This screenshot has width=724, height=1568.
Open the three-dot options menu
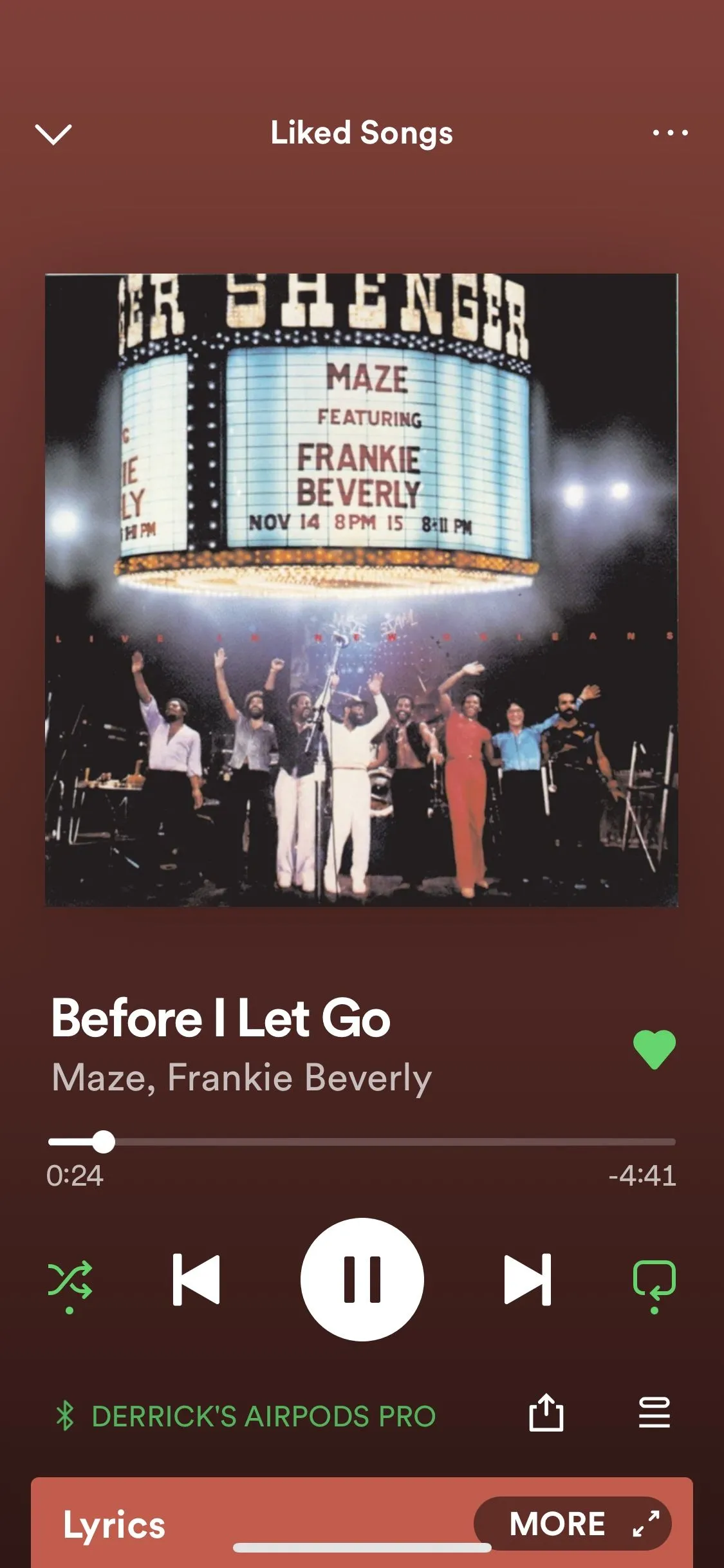coord(670,133)
